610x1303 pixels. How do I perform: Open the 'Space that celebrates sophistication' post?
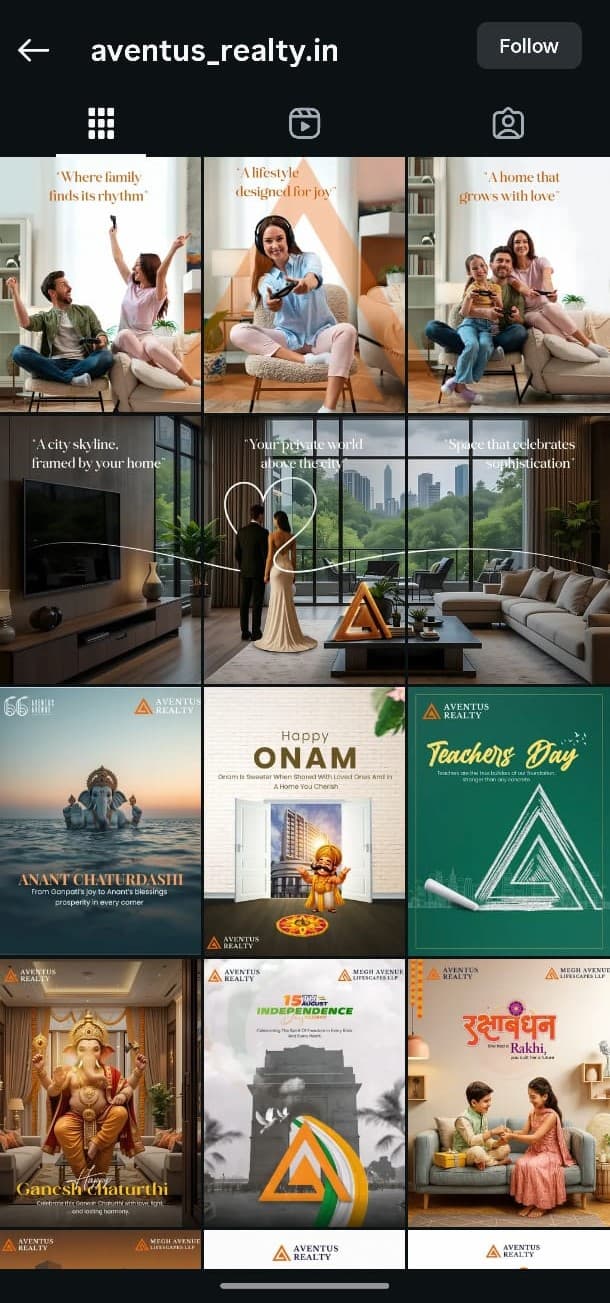508,550
